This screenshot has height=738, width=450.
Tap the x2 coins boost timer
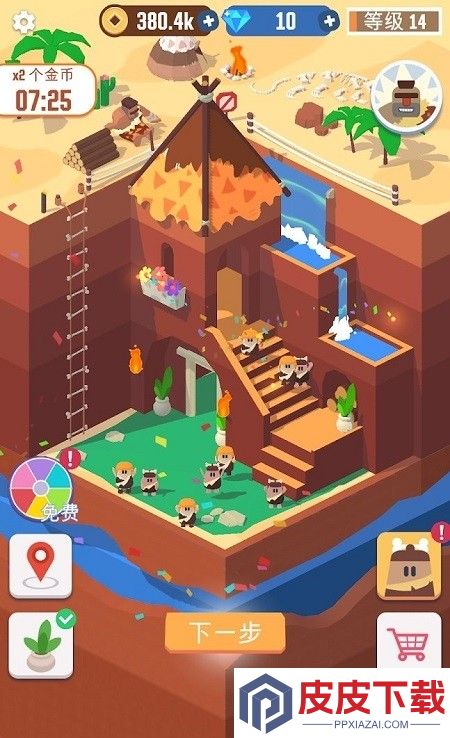point(48,89)
